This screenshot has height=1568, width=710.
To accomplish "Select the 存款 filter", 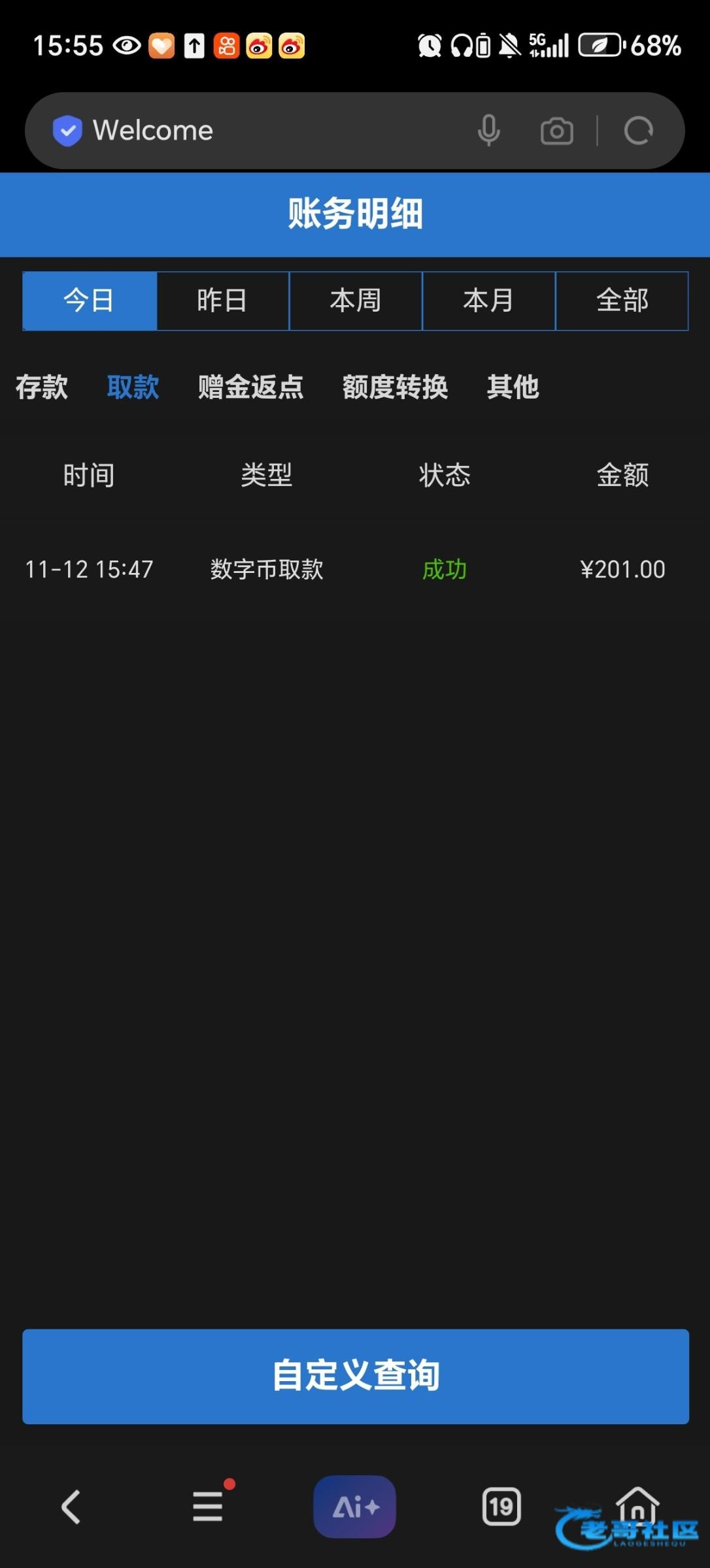I will pos(41,387).
